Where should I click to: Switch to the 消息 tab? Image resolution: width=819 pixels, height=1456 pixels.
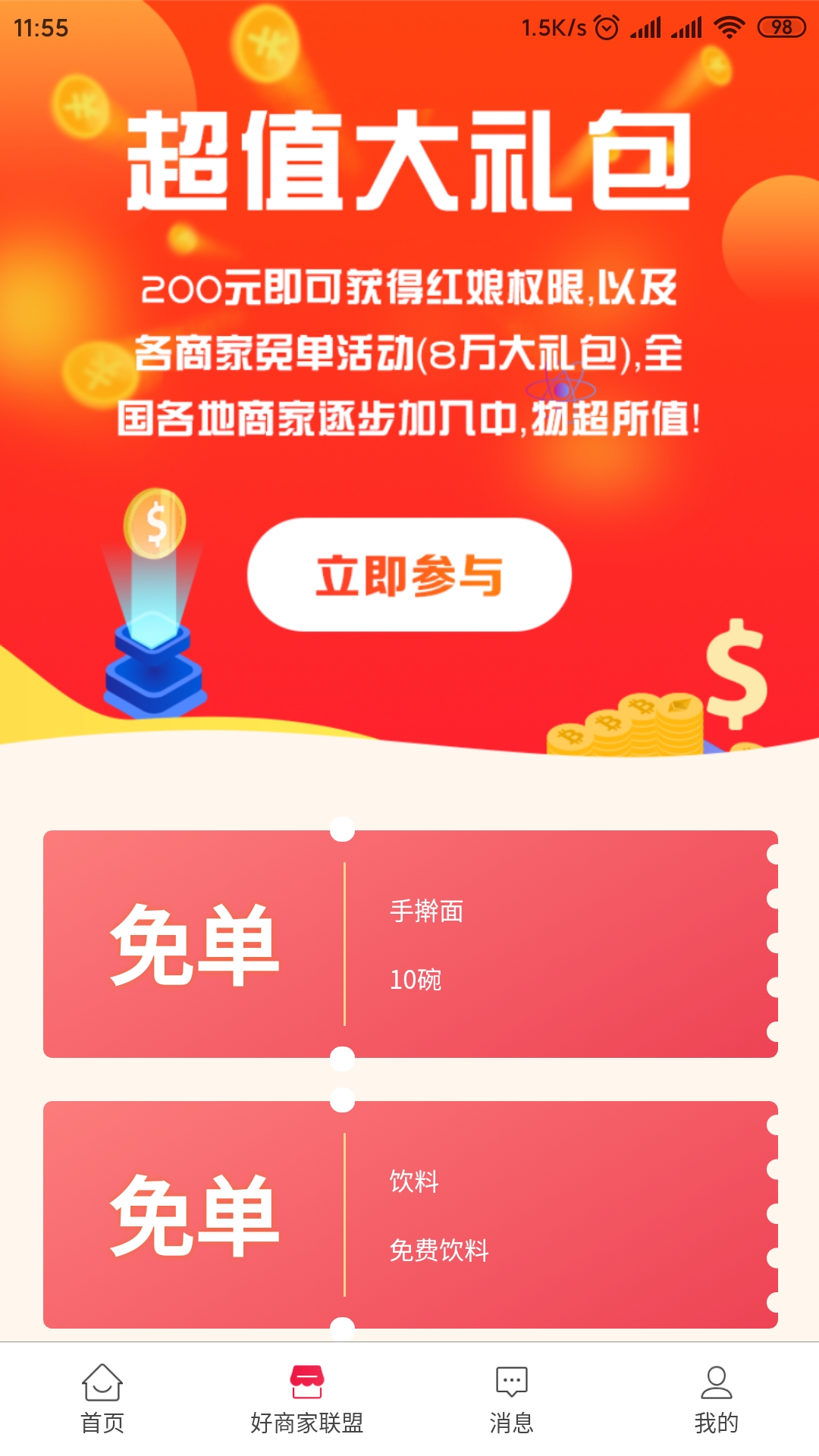(512, 1400)
